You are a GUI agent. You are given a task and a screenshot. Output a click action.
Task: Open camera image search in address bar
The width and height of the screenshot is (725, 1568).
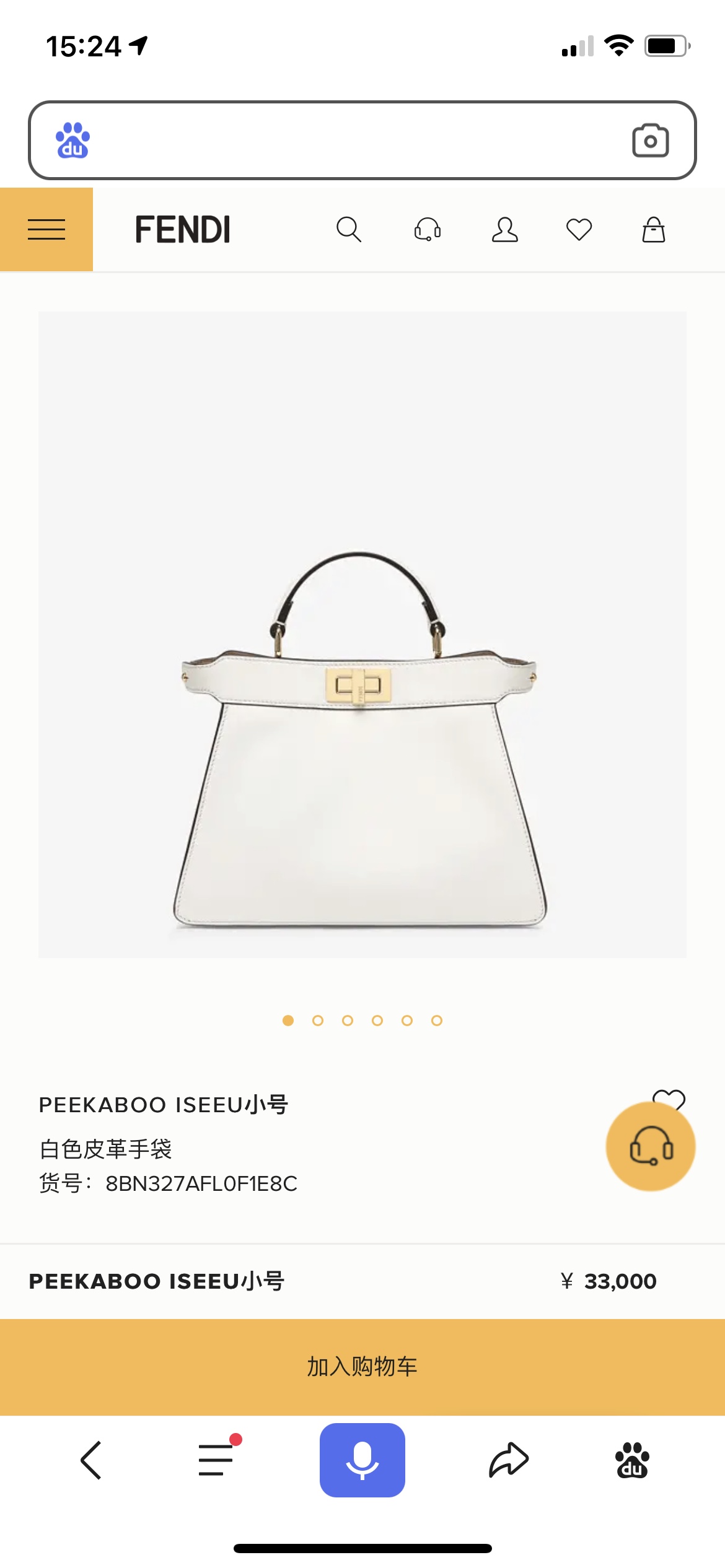(x=650, y=141)
